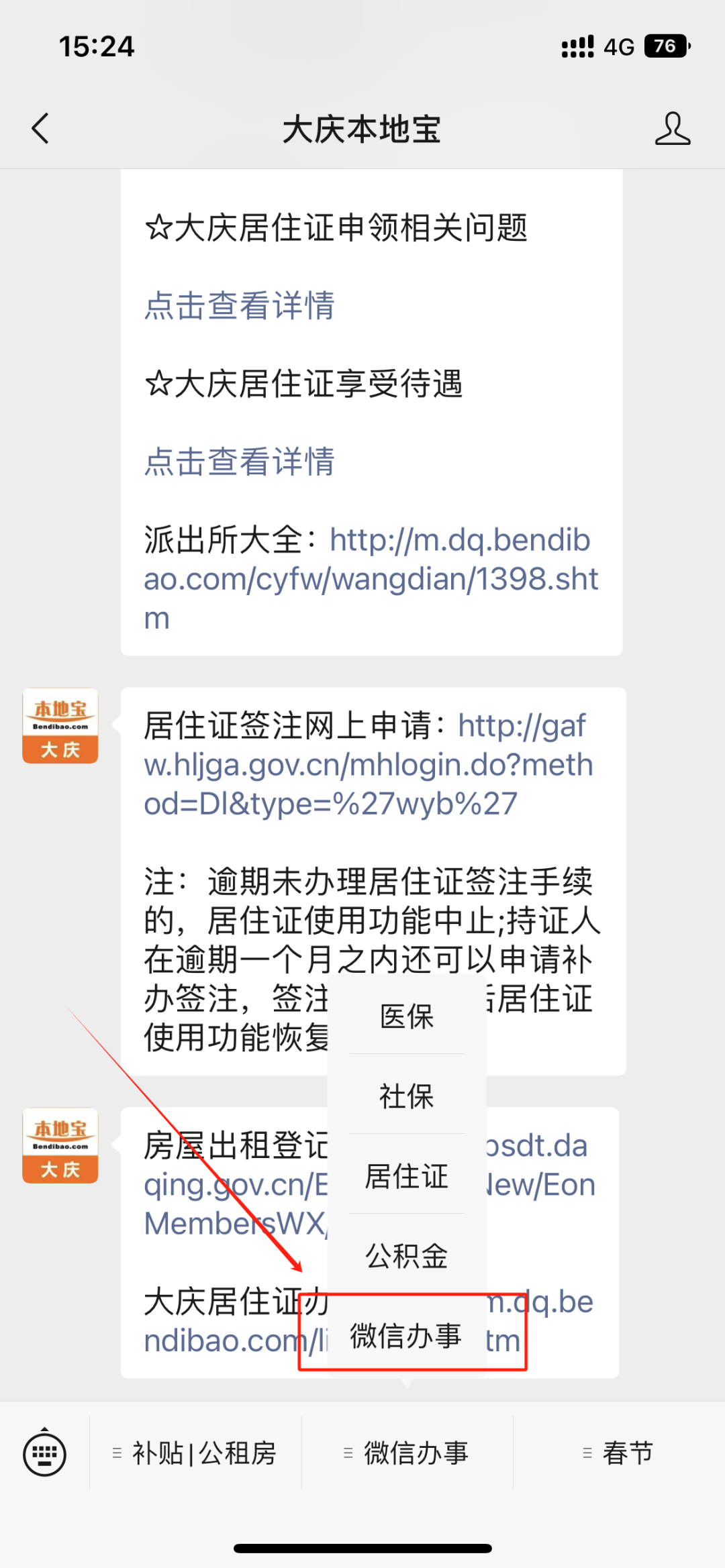Switch to keyboard input mode
The height and width of the screenshot is (1568, 725).
coord(44,1453)
